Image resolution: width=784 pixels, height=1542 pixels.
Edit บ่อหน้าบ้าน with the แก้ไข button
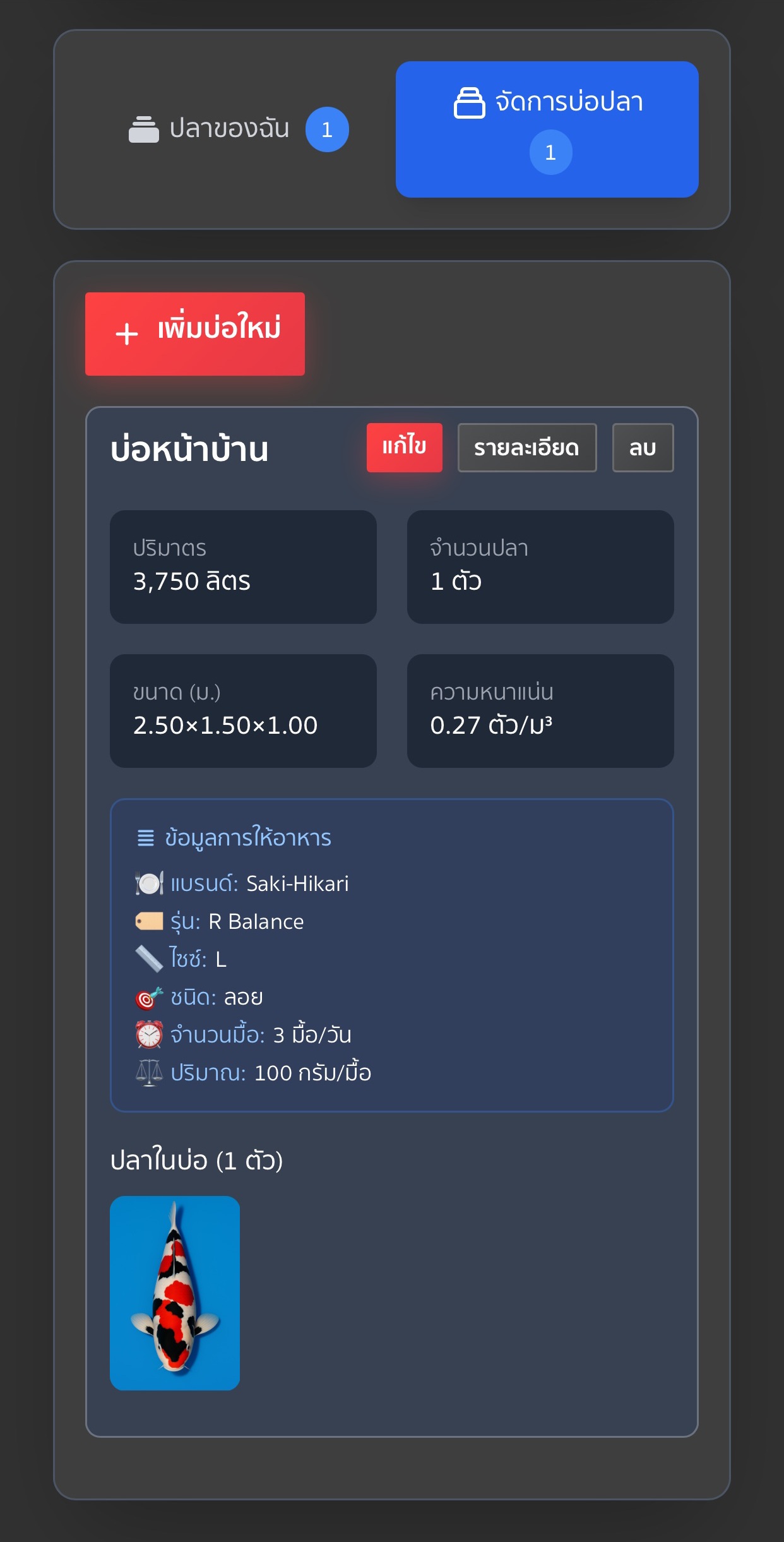point(404,447)
